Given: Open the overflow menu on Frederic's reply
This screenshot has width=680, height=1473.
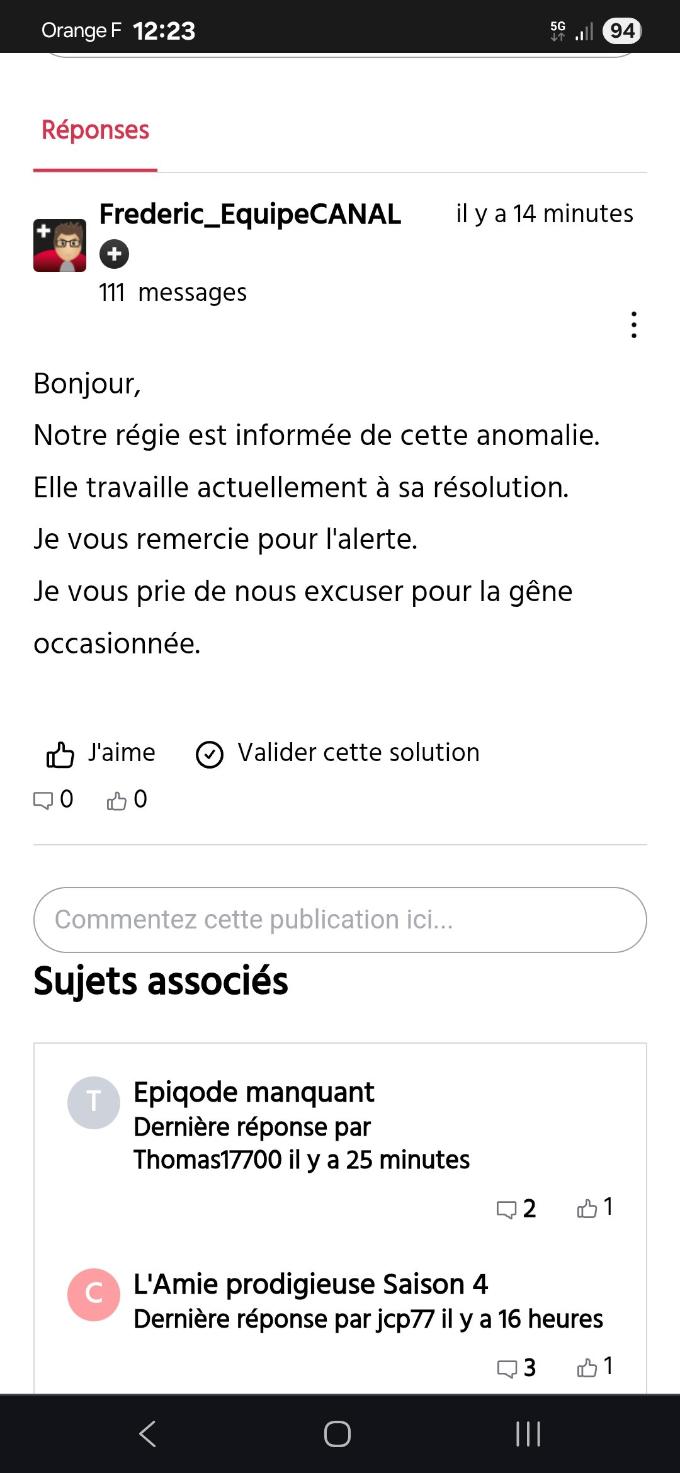Looking at the screenshot, I should tap(633, 325).
